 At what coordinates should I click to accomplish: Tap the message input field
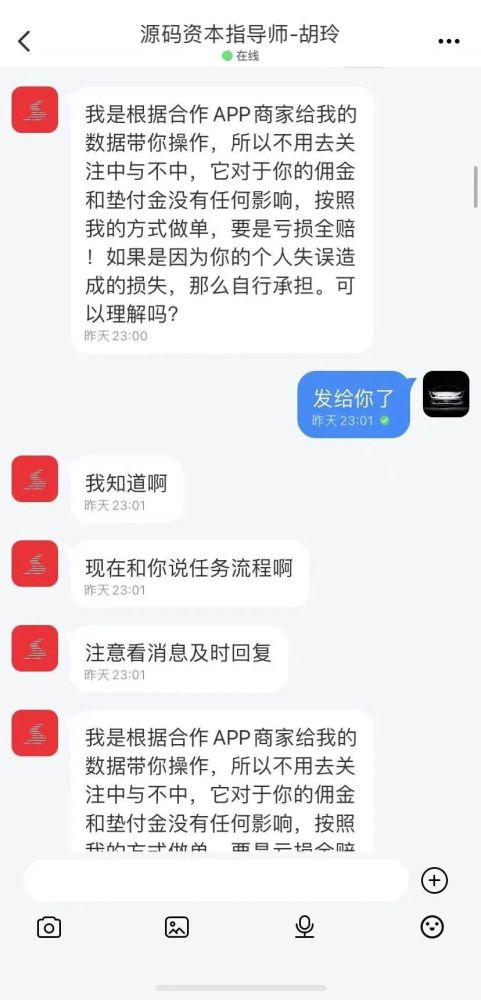[x=216, y=880]
